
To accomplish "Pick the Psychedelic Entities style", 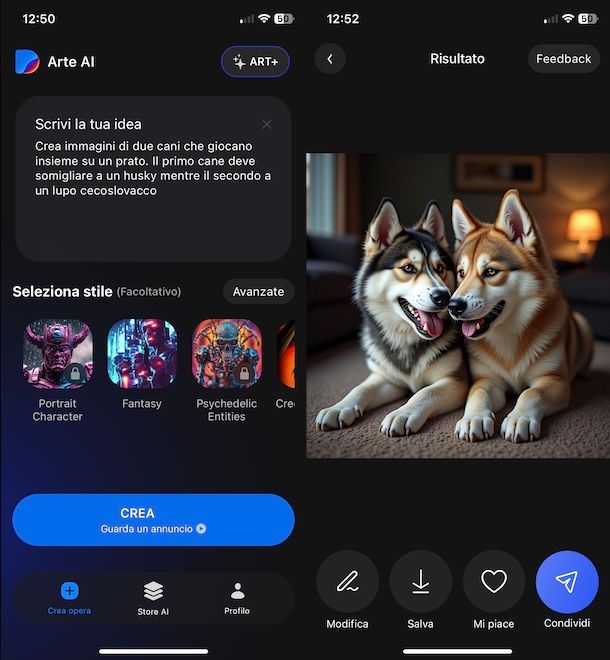I will pos(226,354).
